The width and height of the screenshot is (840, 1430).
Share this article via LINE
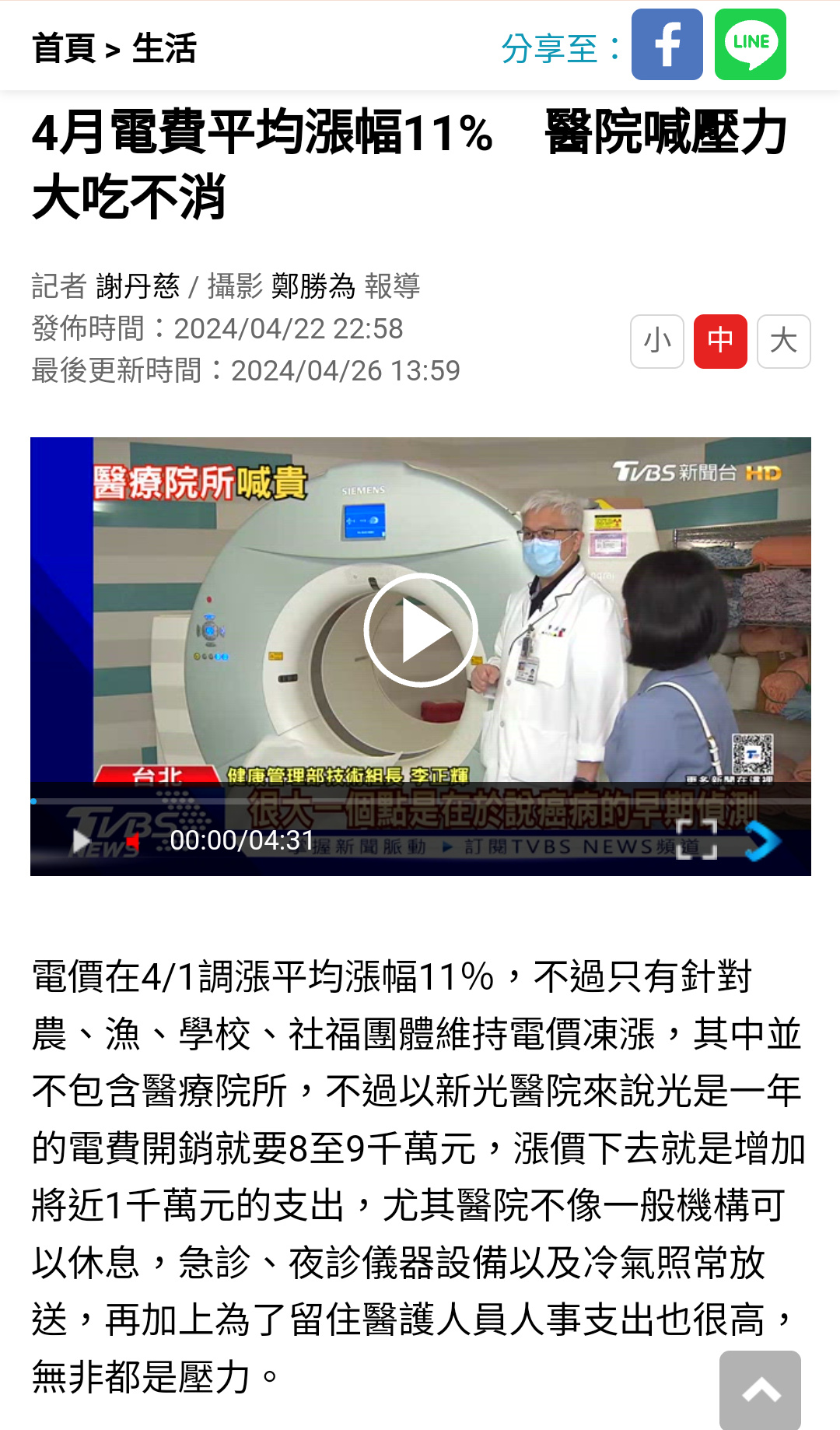click(x=750, y=45)
